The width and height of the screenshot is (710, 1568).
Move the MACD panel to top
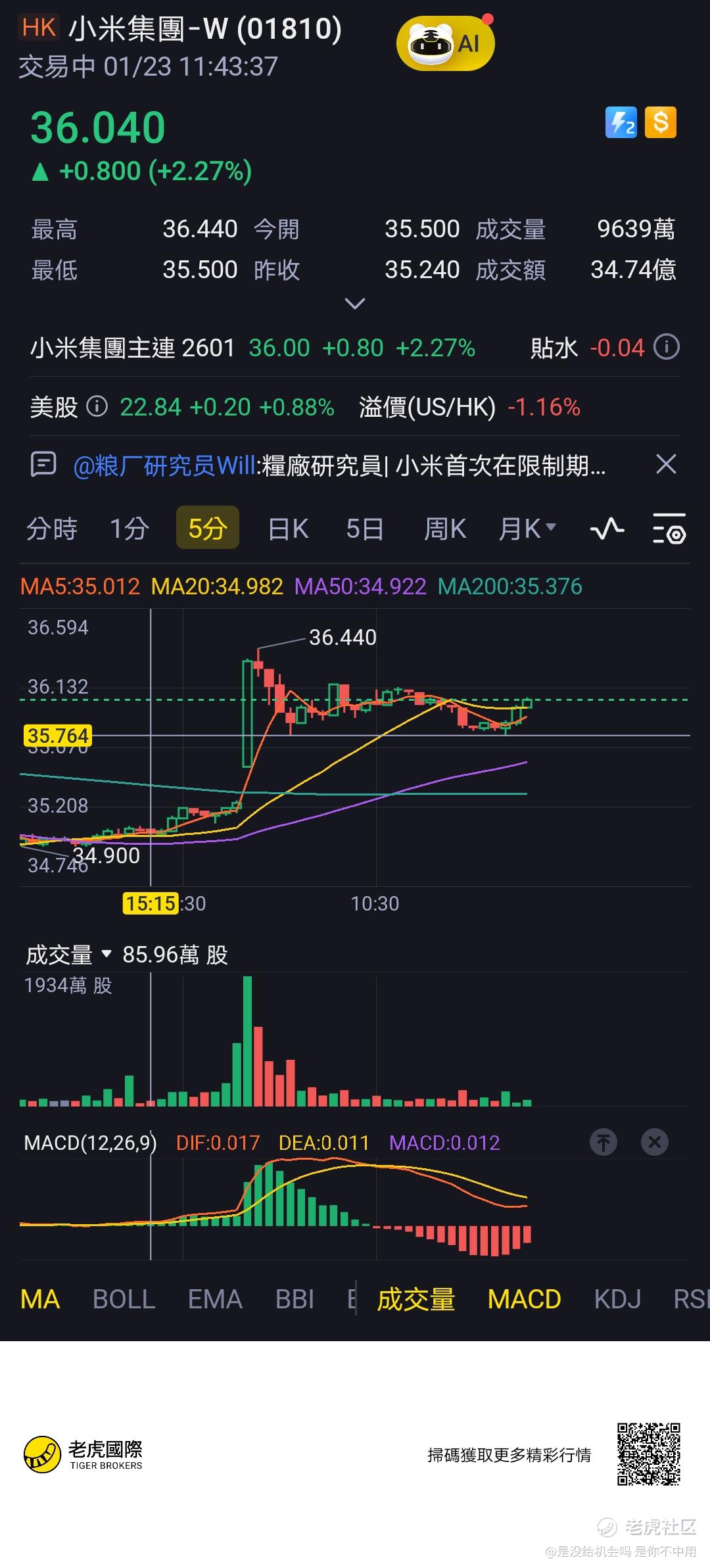point(603,1142)
